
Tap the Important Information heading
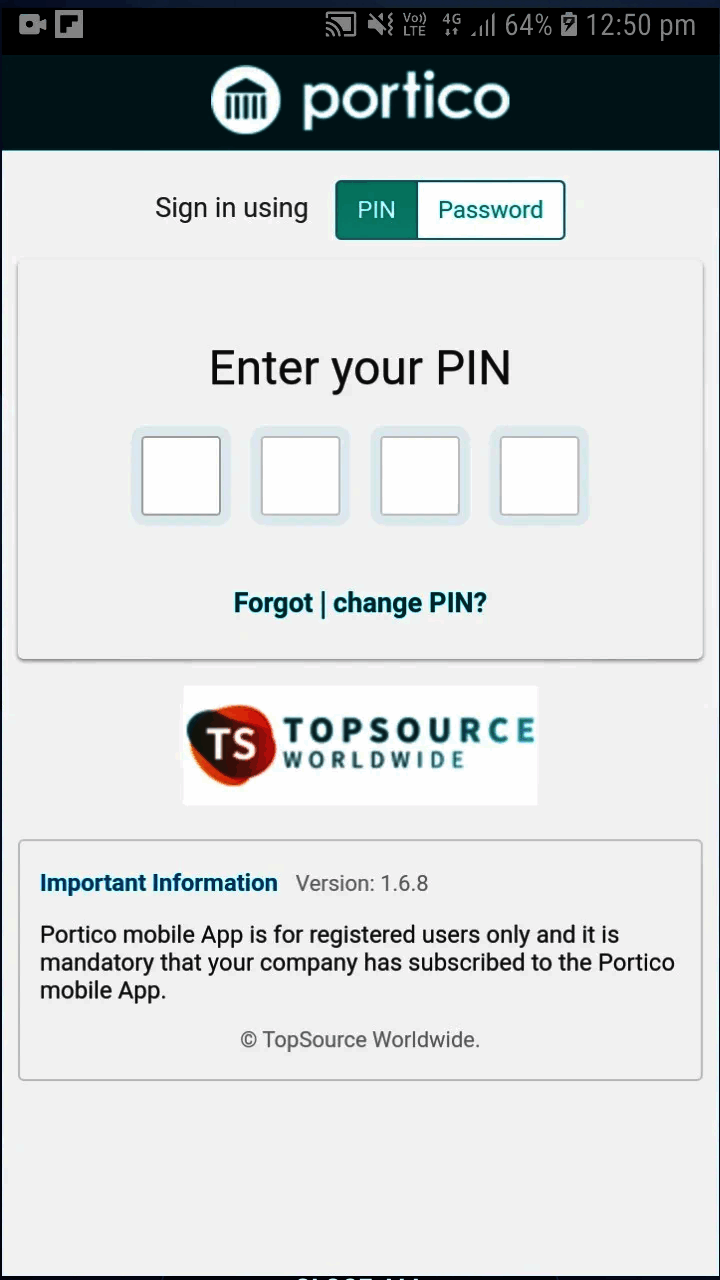(158, 883)
